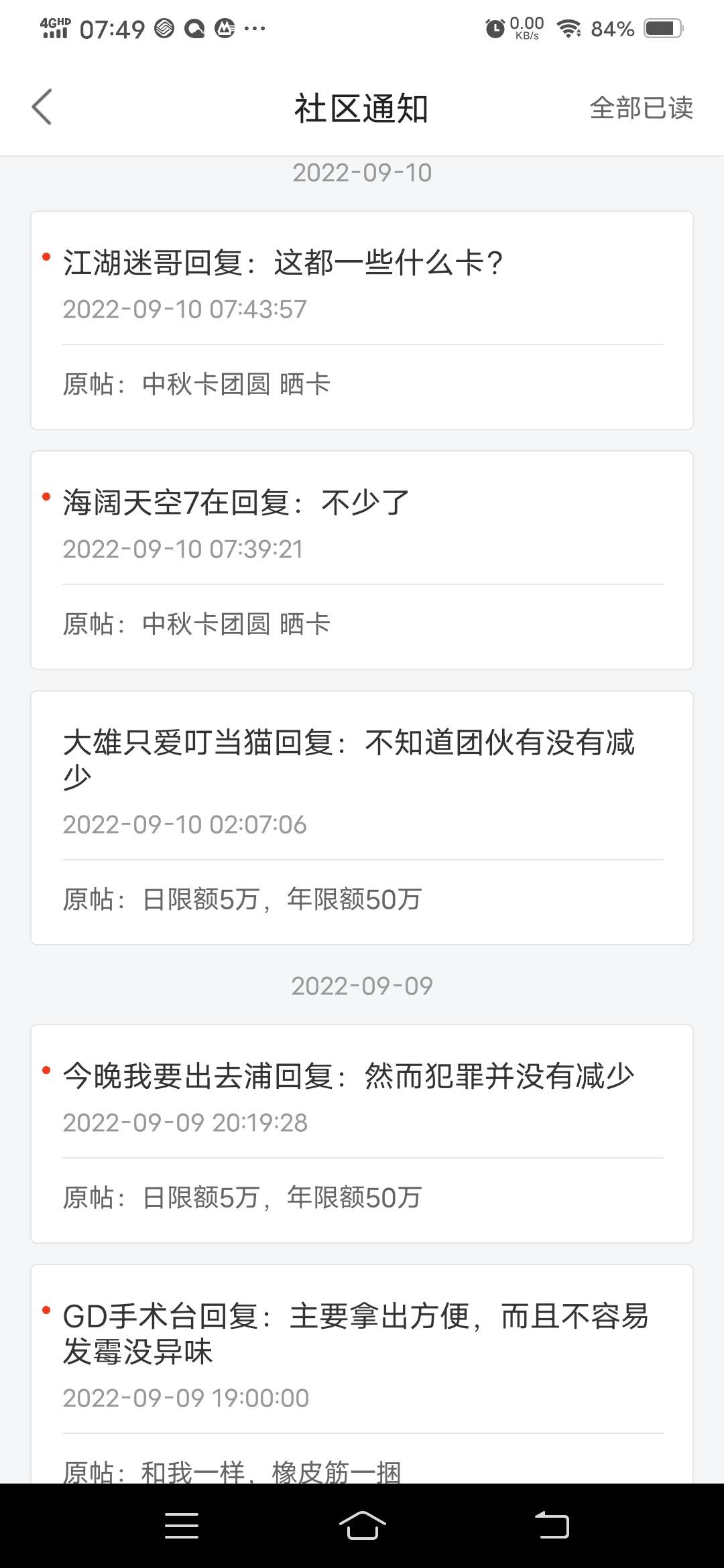Tap the system home button
The width and height of the screenshot is (724, 1568).
pyautogui.click(x=362, y=1526)
